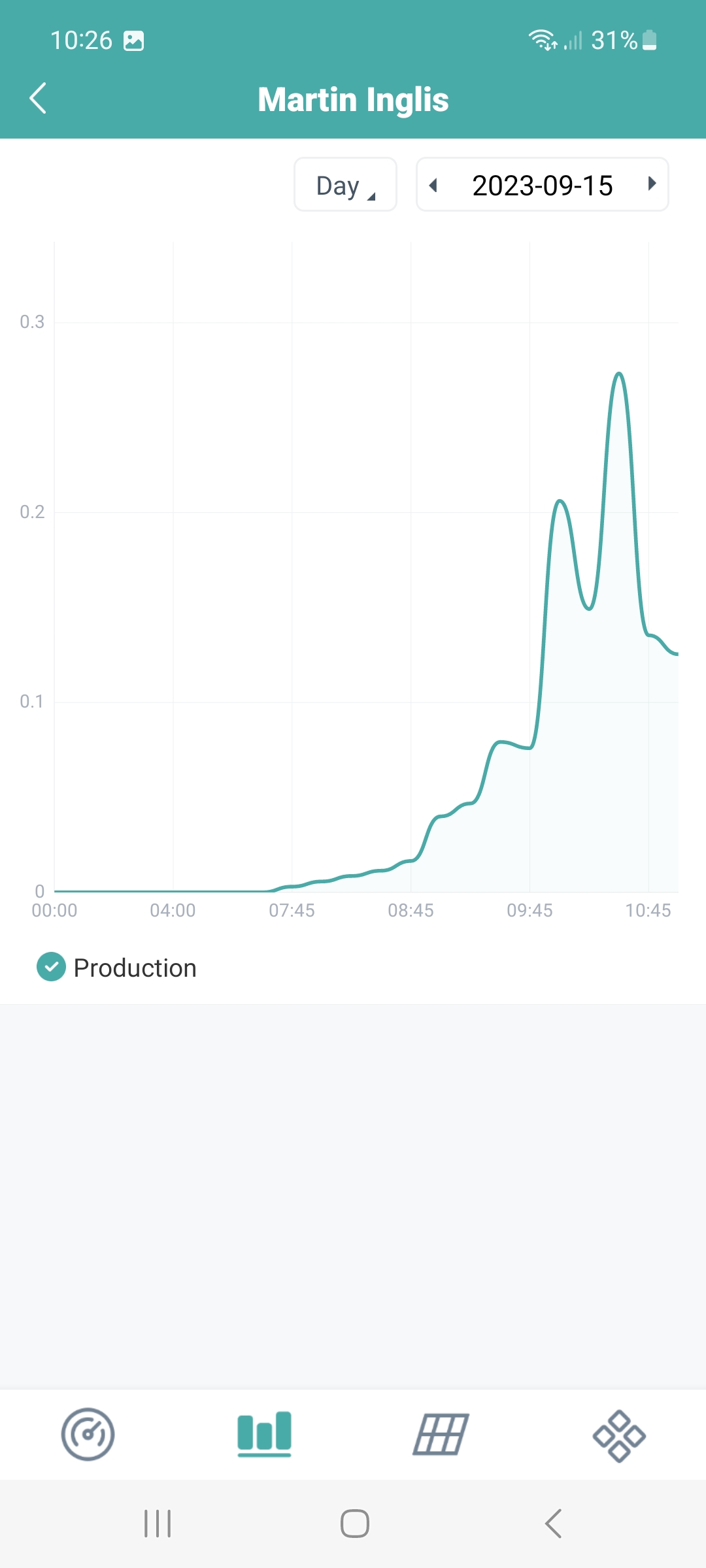Open the solar panel layout tab
Screen dimensions: 706x1568
tap(441, 1434)
